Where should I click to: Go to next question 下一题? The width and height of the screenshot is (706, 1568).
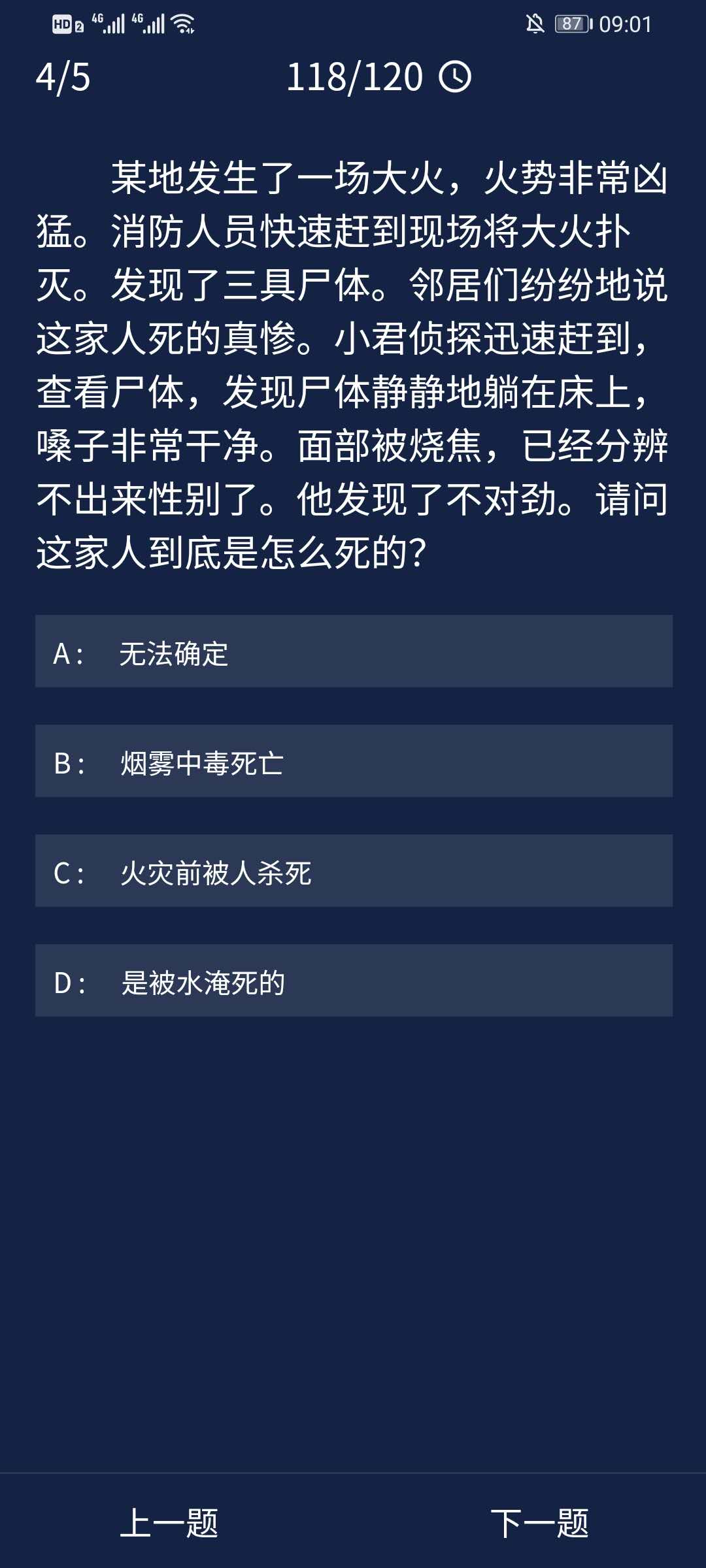coord(539,1523)
